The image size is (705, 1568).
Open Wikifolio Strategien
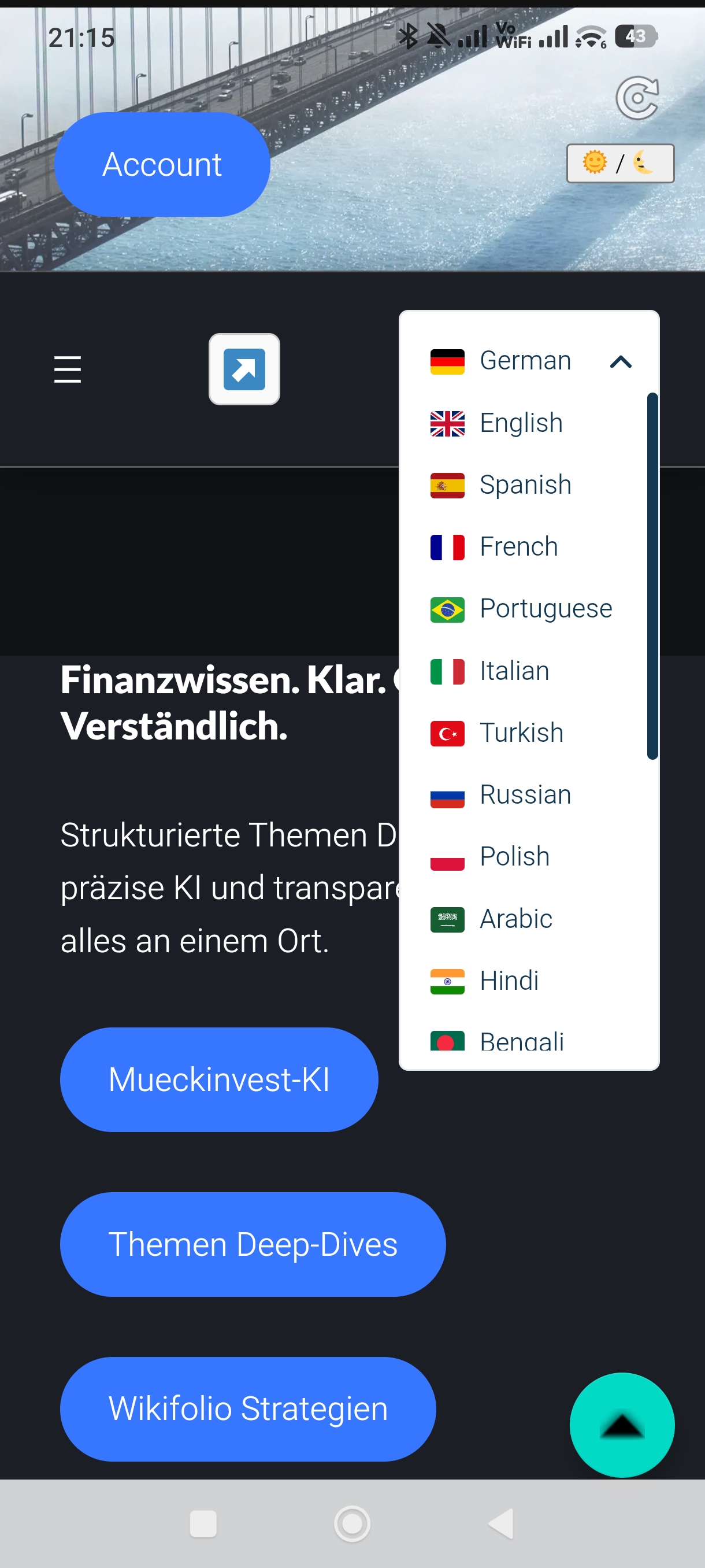tap(247, 1408)
